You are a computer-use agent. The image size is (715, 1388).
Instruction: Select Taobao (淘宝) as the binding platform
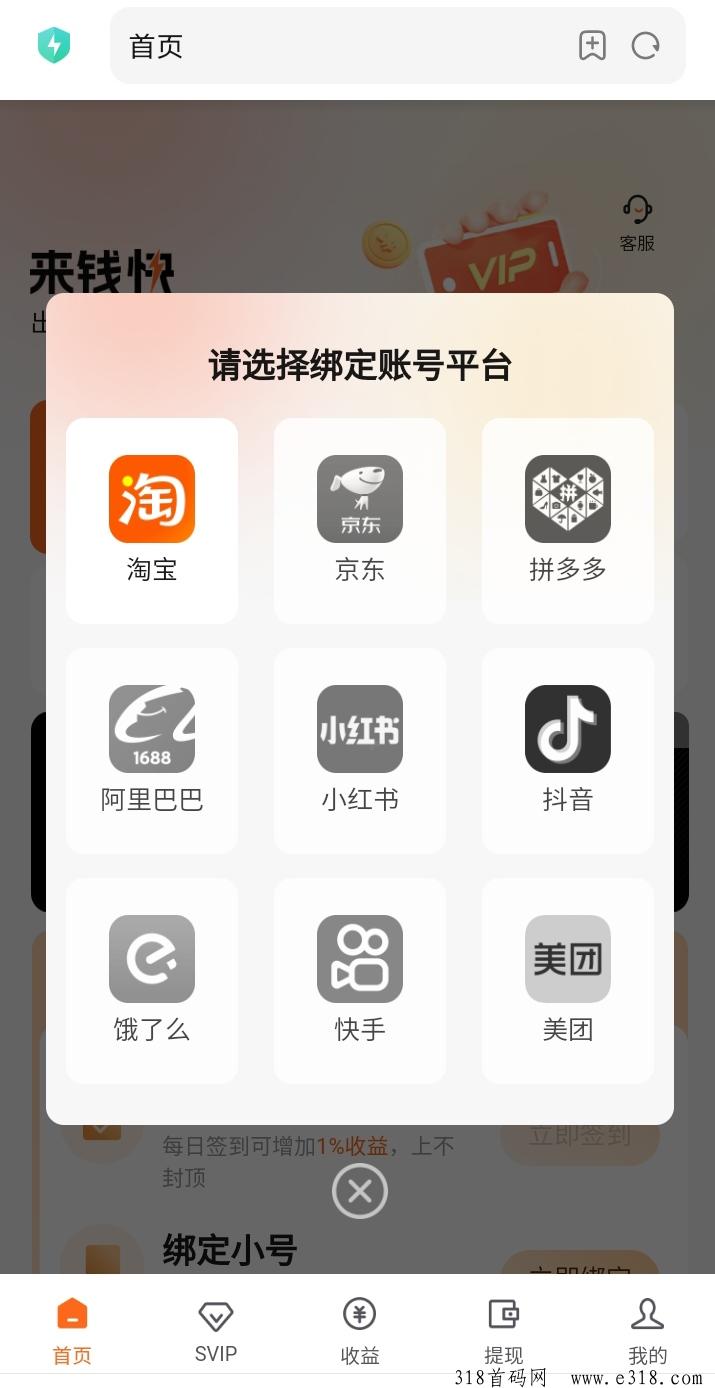click(x=152, y=520)
